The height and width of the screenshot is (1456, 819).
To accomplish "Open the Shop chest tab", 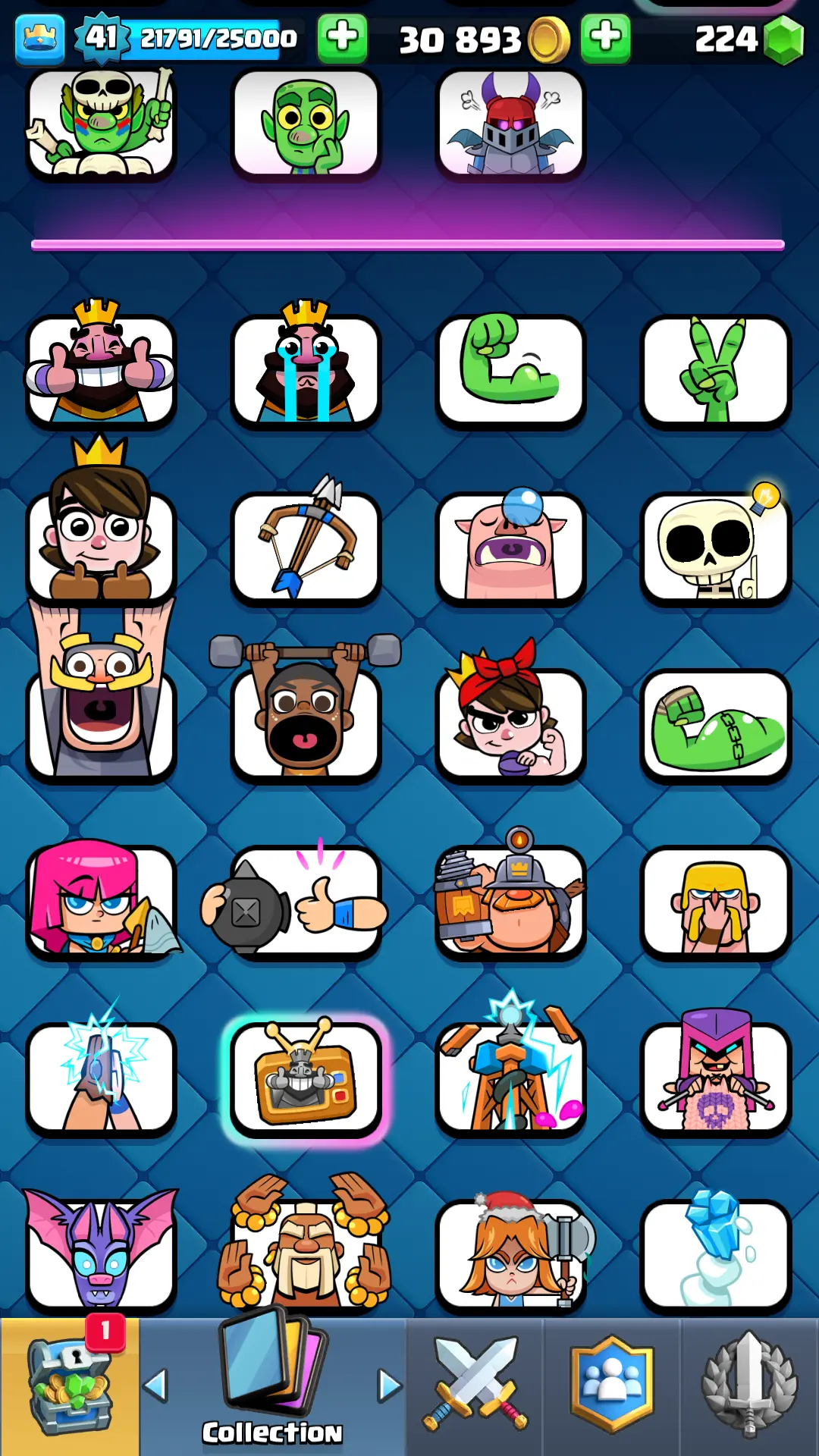I will pos(70,1386).
